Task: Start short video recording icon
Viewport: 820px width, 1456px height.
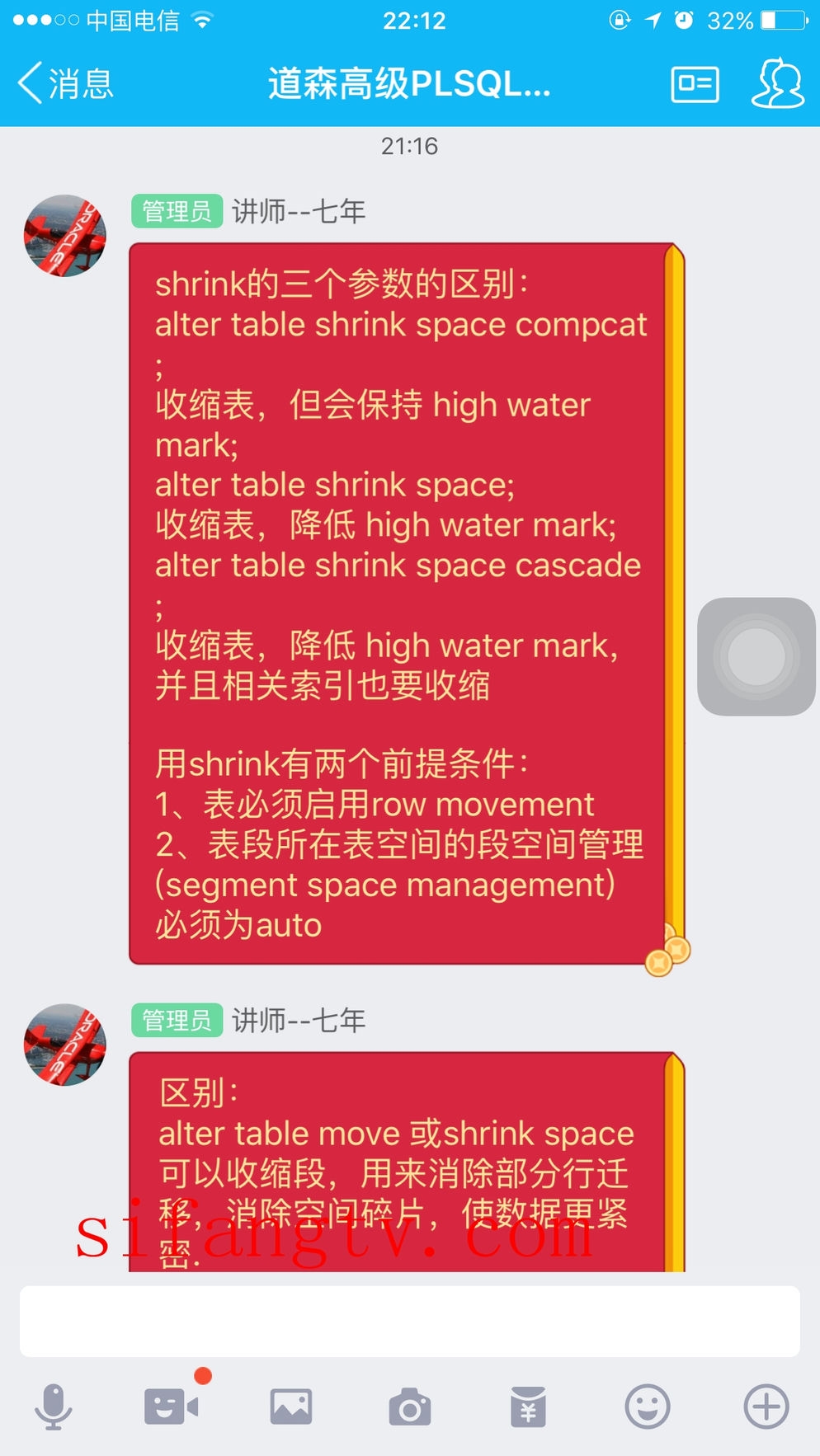Action: [171, 1407]
